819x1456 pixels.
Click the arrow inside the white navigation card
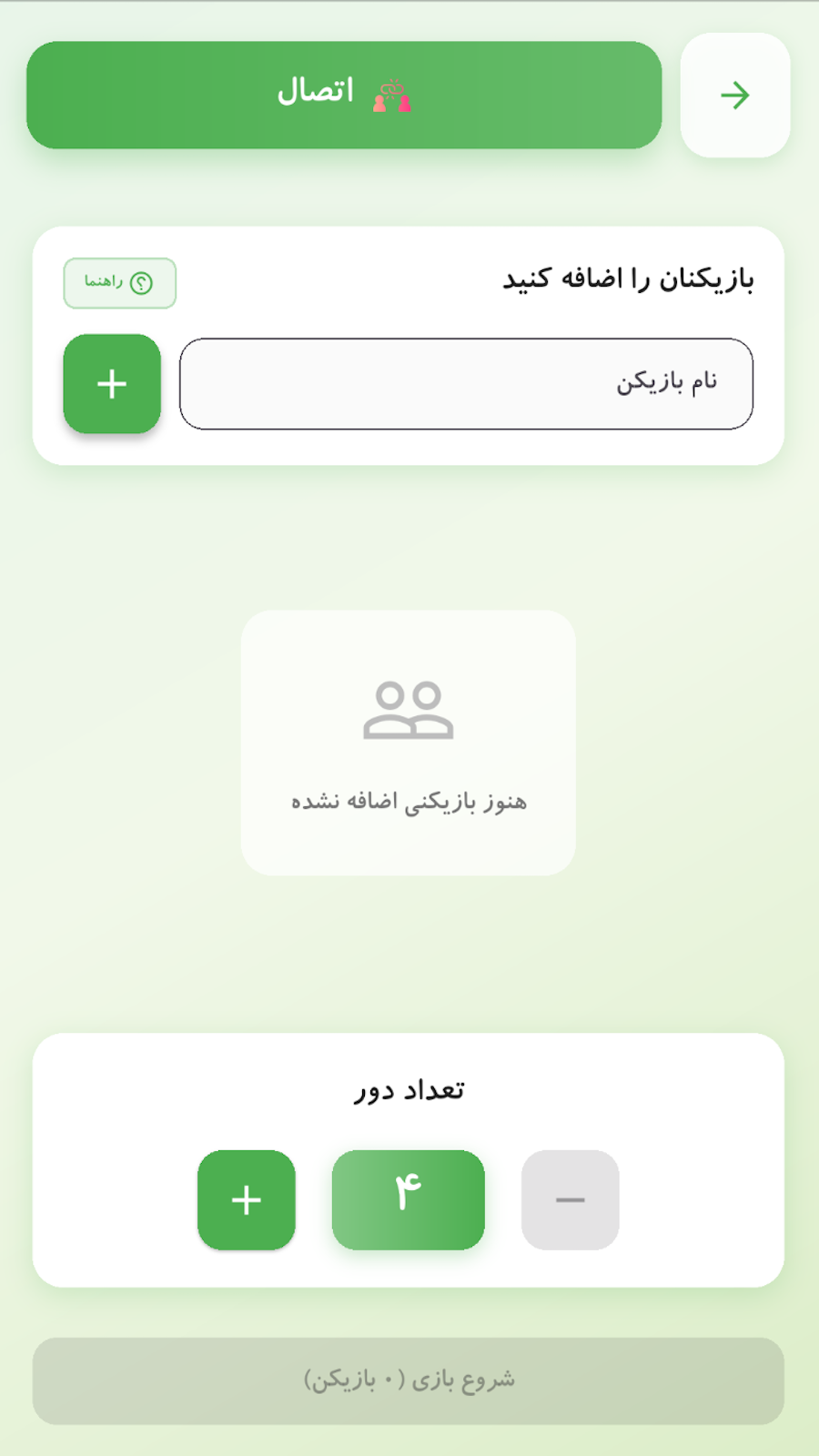point(735,95)
